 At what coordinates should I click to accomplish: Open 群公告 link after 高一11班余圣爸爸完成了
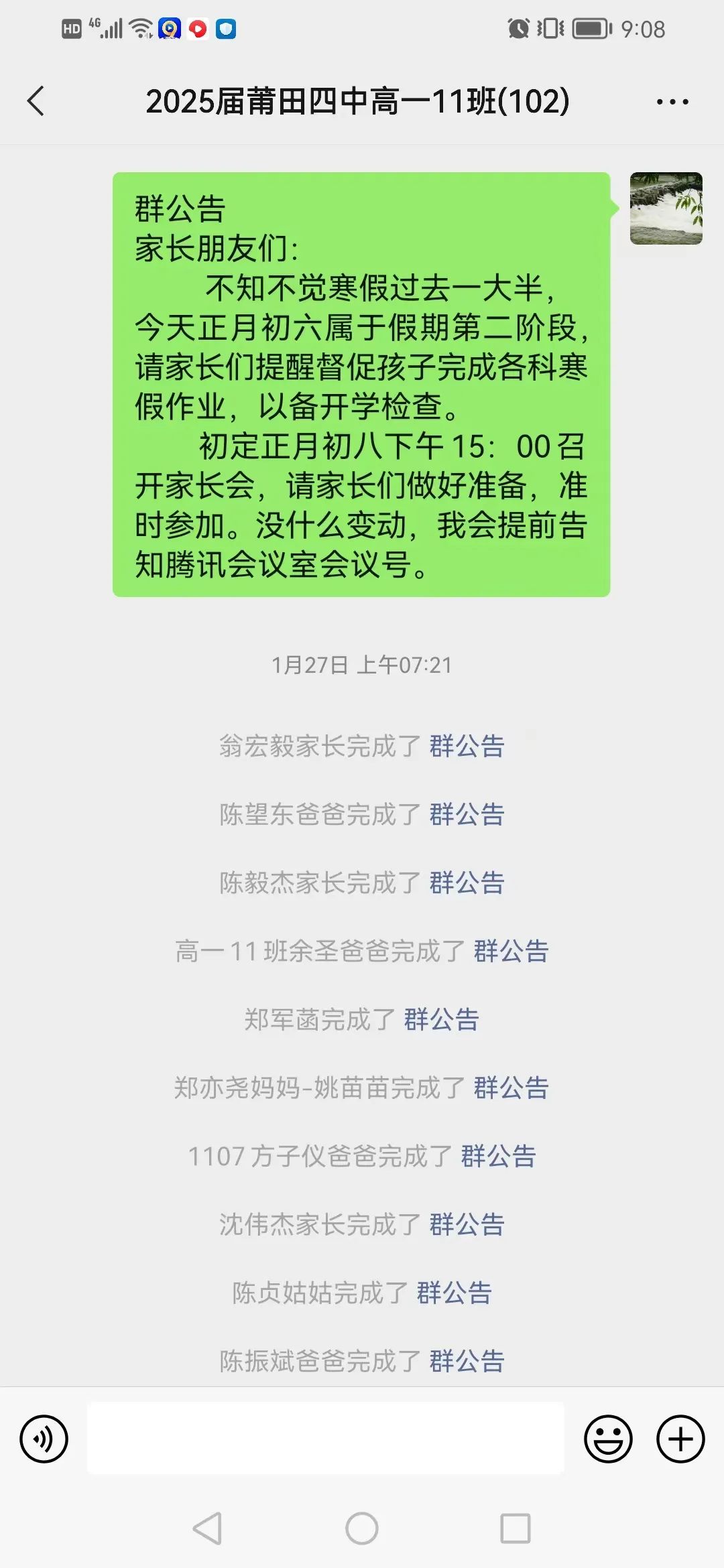coord(511,952)
